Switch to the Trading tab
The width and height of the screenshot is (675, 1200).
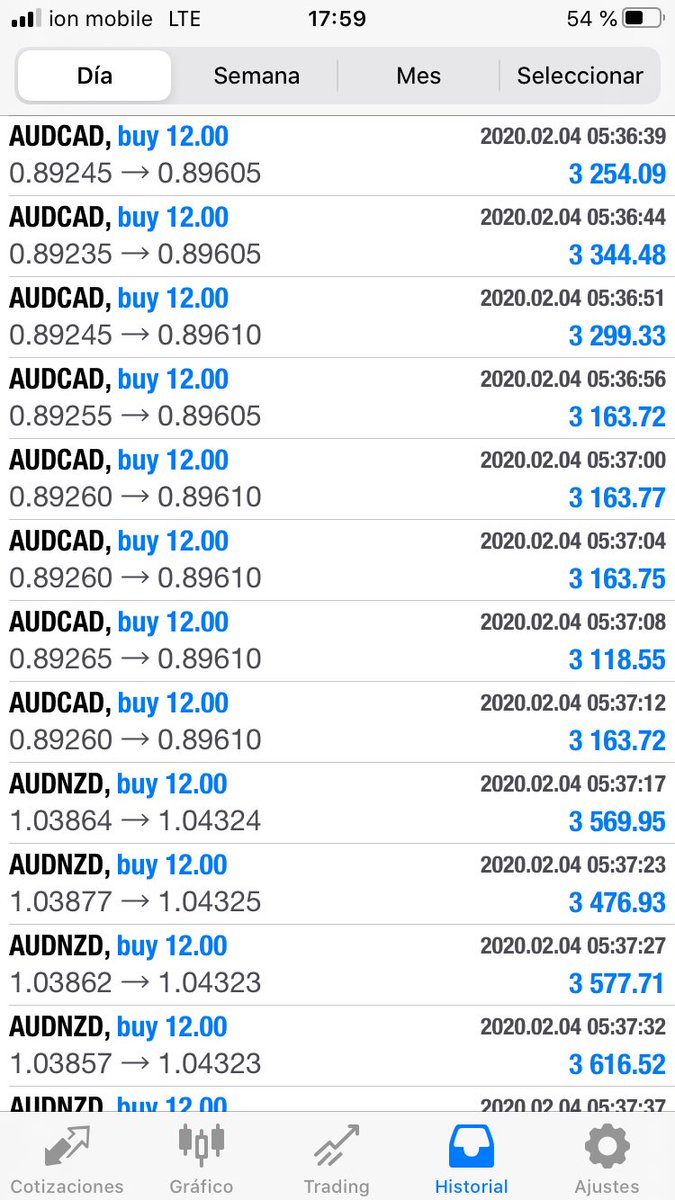tap(336, 1158)
